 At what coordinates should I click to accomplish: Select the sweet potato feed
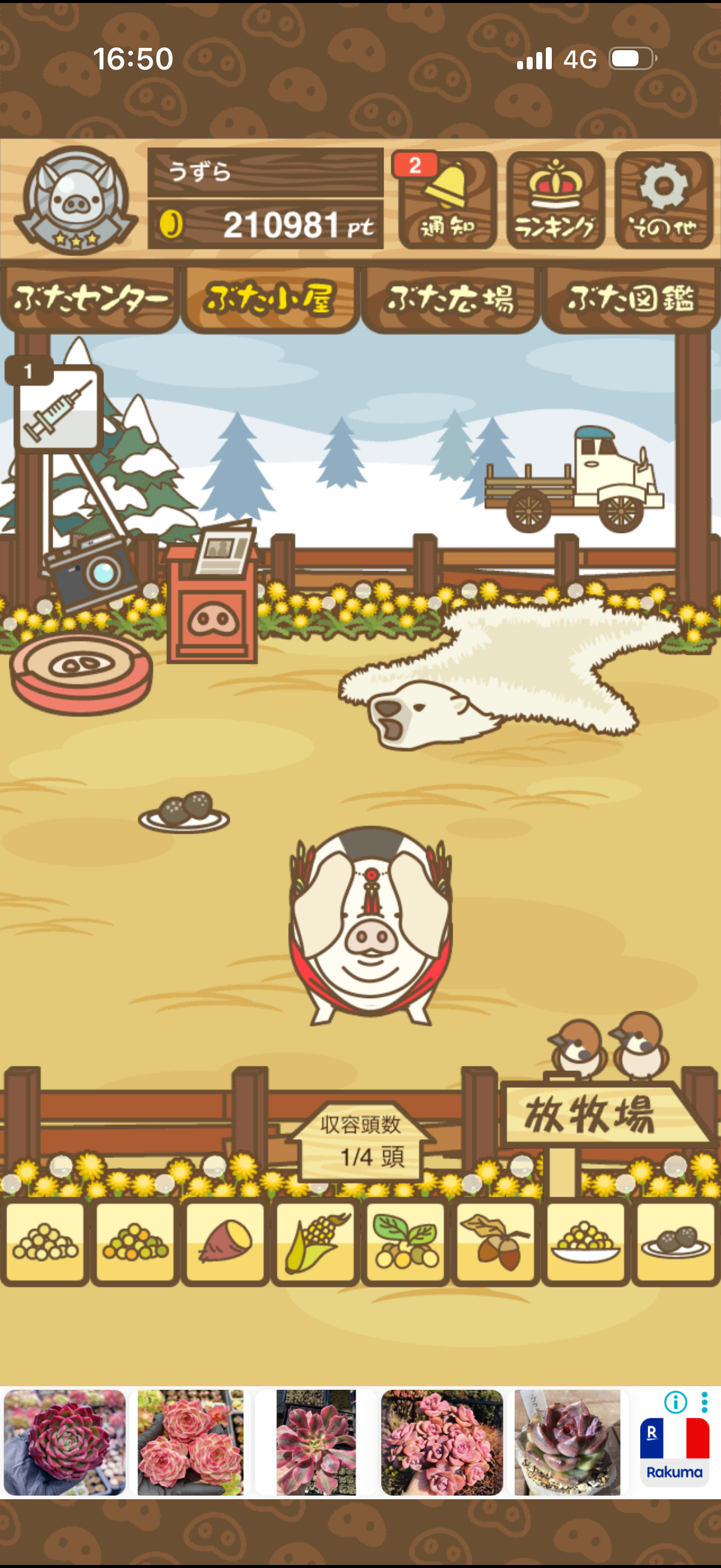[225, 1241]
